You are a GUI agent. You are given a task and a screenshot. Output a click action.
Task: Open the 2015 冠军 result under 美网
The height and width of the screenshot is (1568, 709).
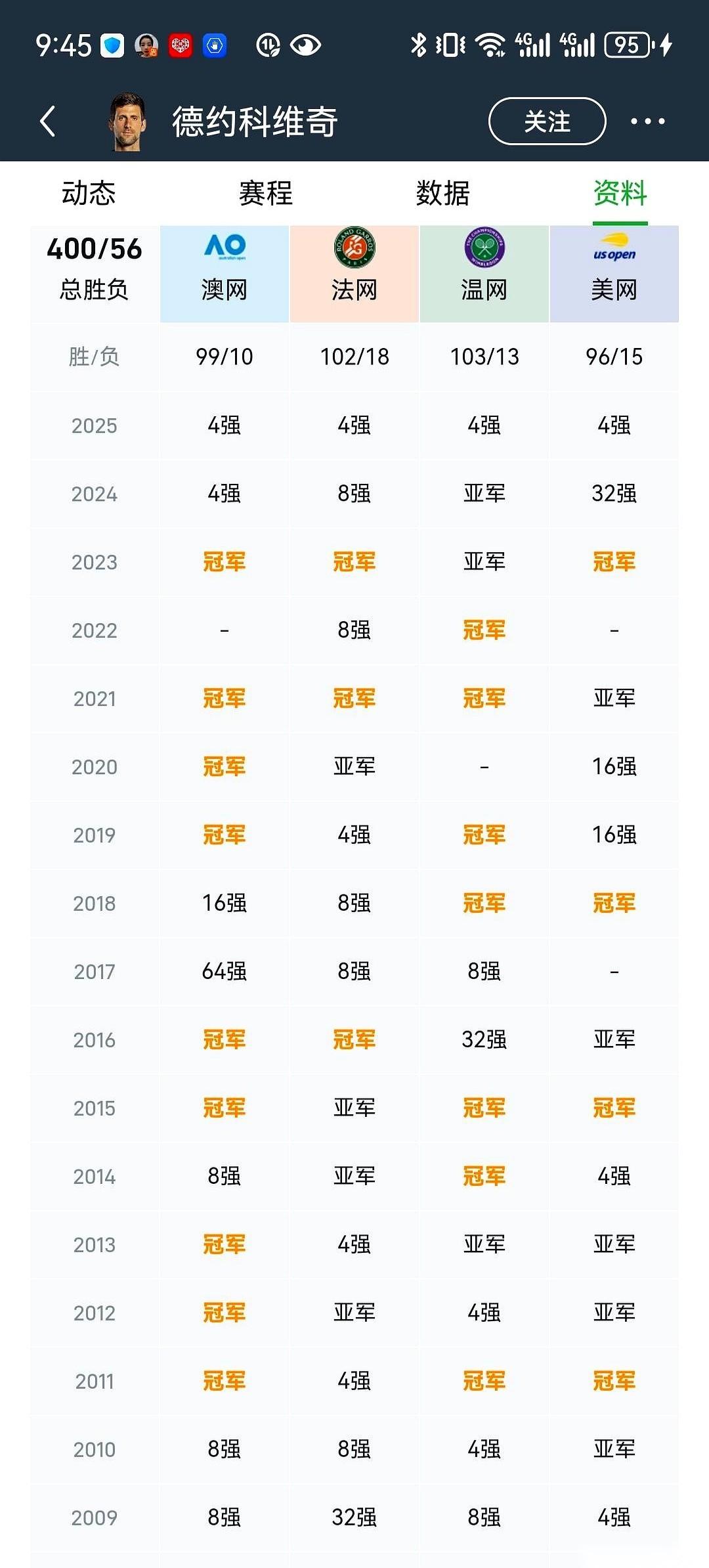point(613,1108)
